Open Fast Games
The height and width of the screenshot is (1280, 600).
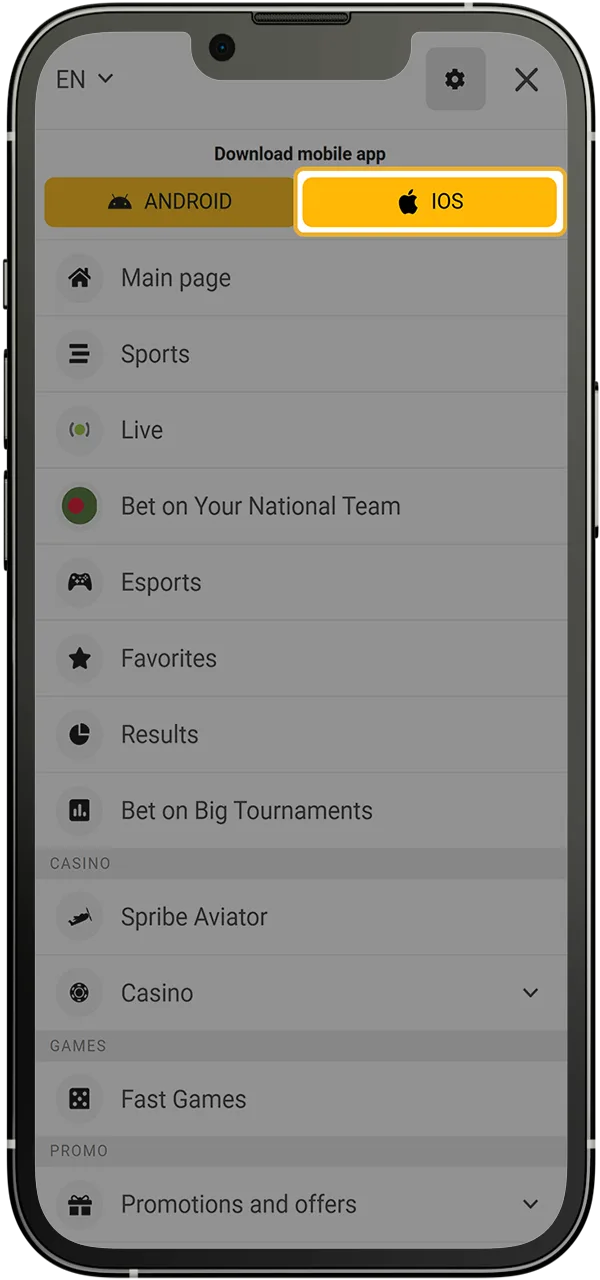click(183, 1099)
